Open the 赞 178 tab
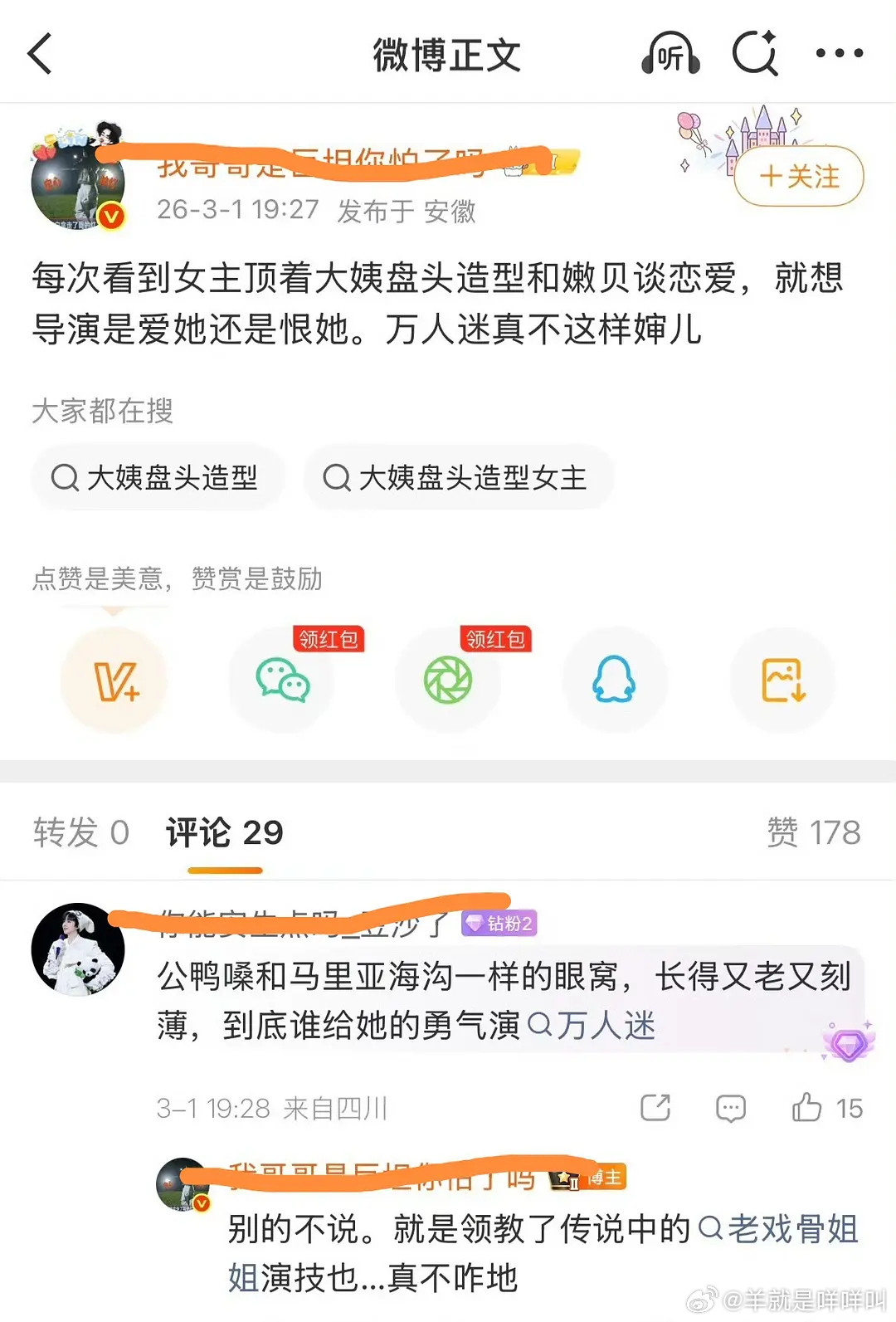The image size is (896, 1322). (813, 832)
